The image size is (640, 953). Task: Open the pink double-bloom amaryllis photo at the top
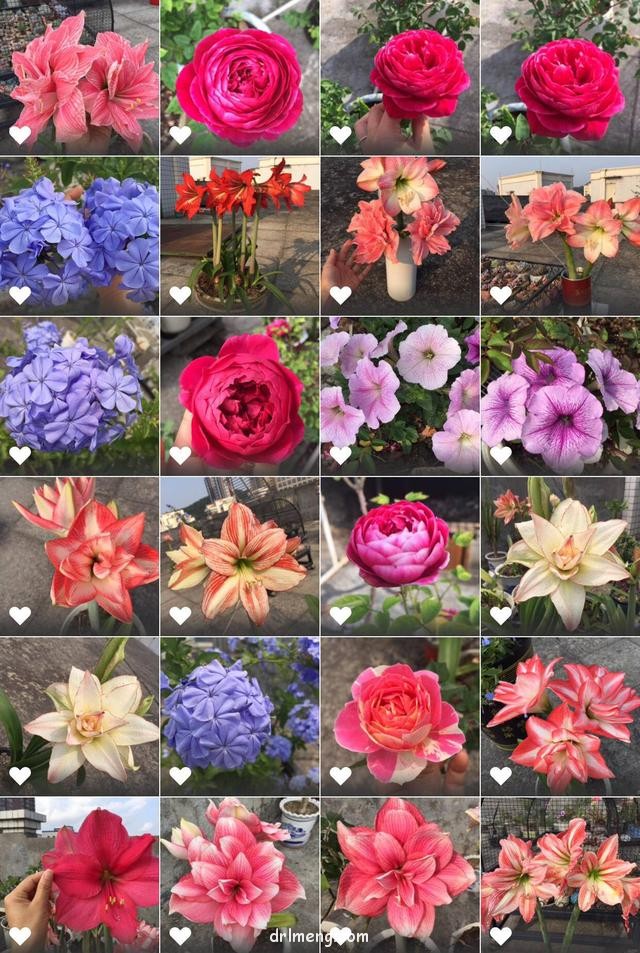click(79, 76)
